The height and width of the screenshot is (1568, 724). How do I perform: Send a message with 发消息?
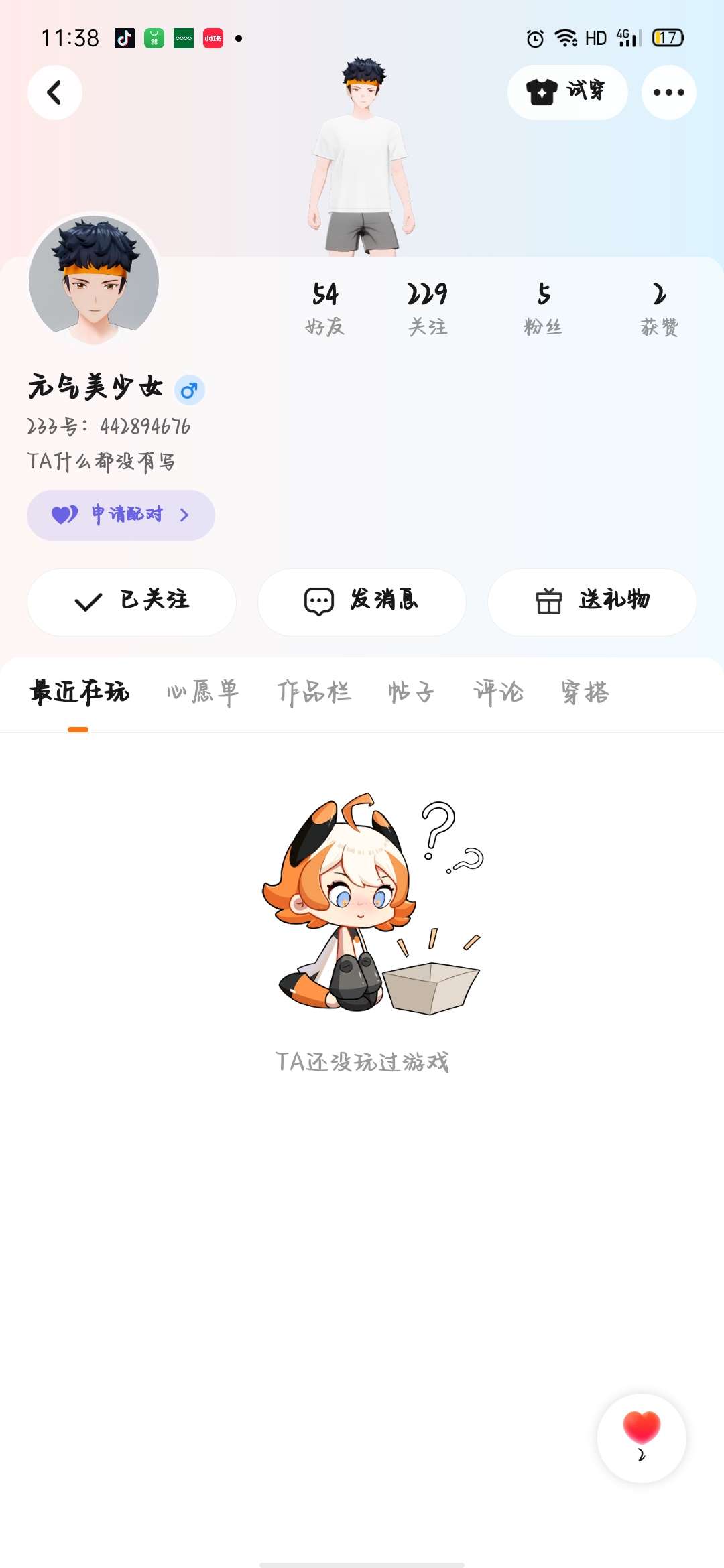click(362, 602)
